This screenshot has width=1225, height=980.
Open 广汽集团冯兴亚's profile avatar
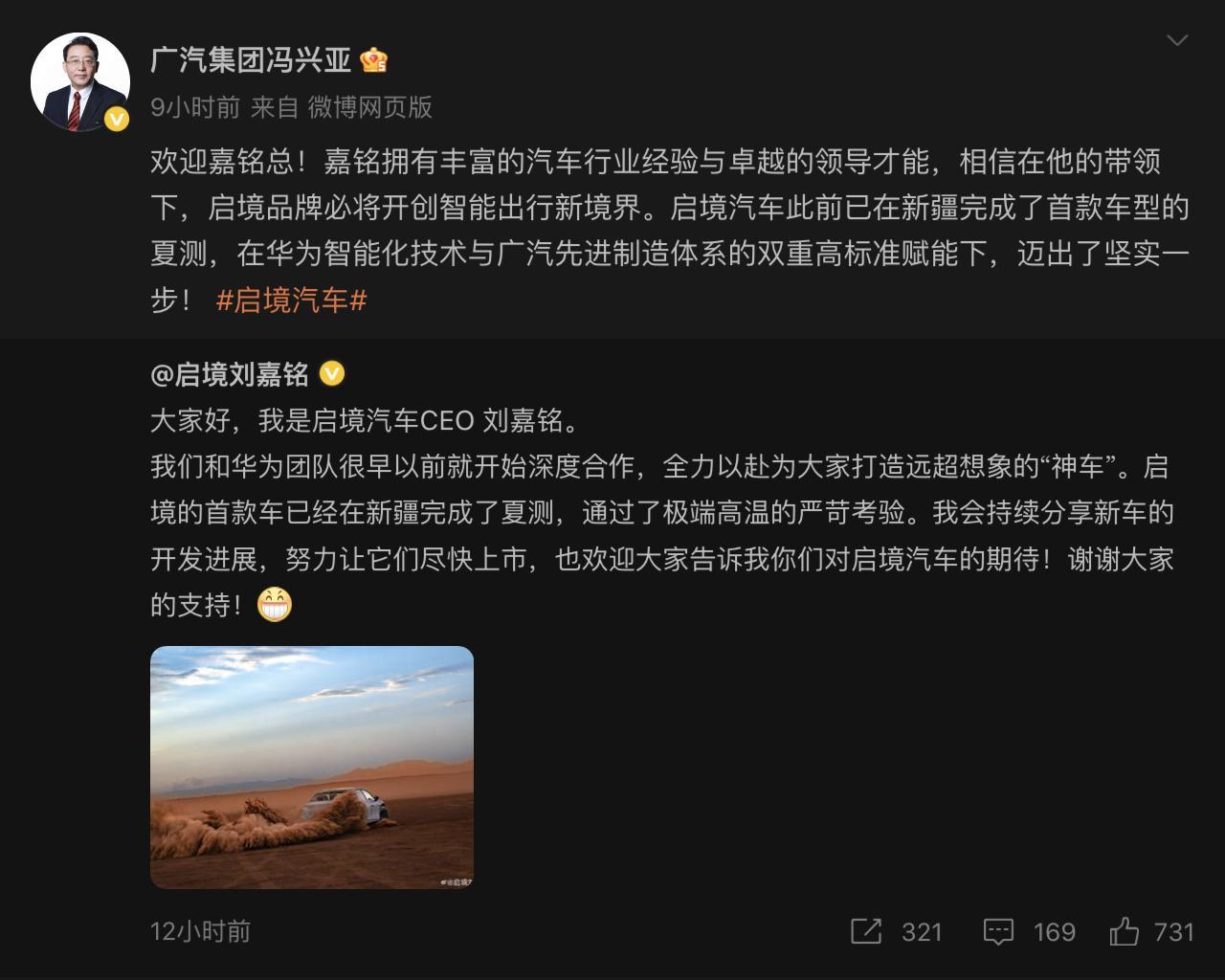click(x=80, y=81)
